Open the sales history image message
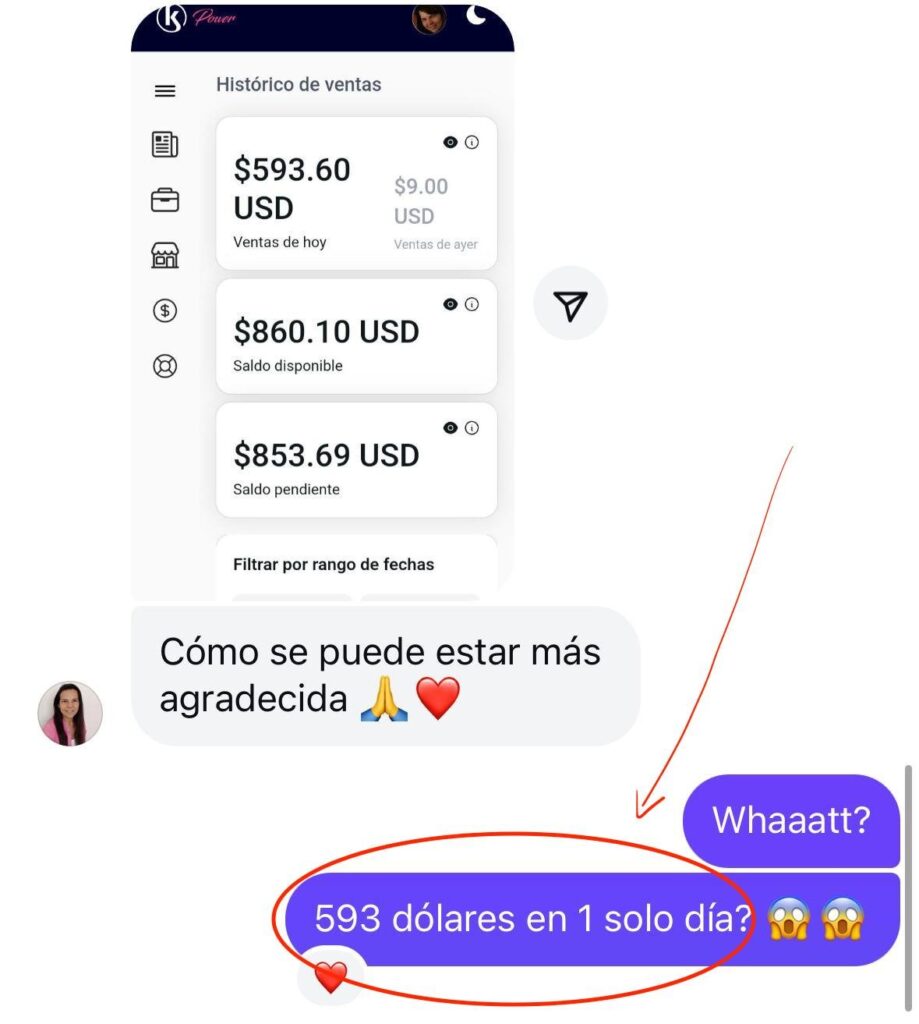 322,300
